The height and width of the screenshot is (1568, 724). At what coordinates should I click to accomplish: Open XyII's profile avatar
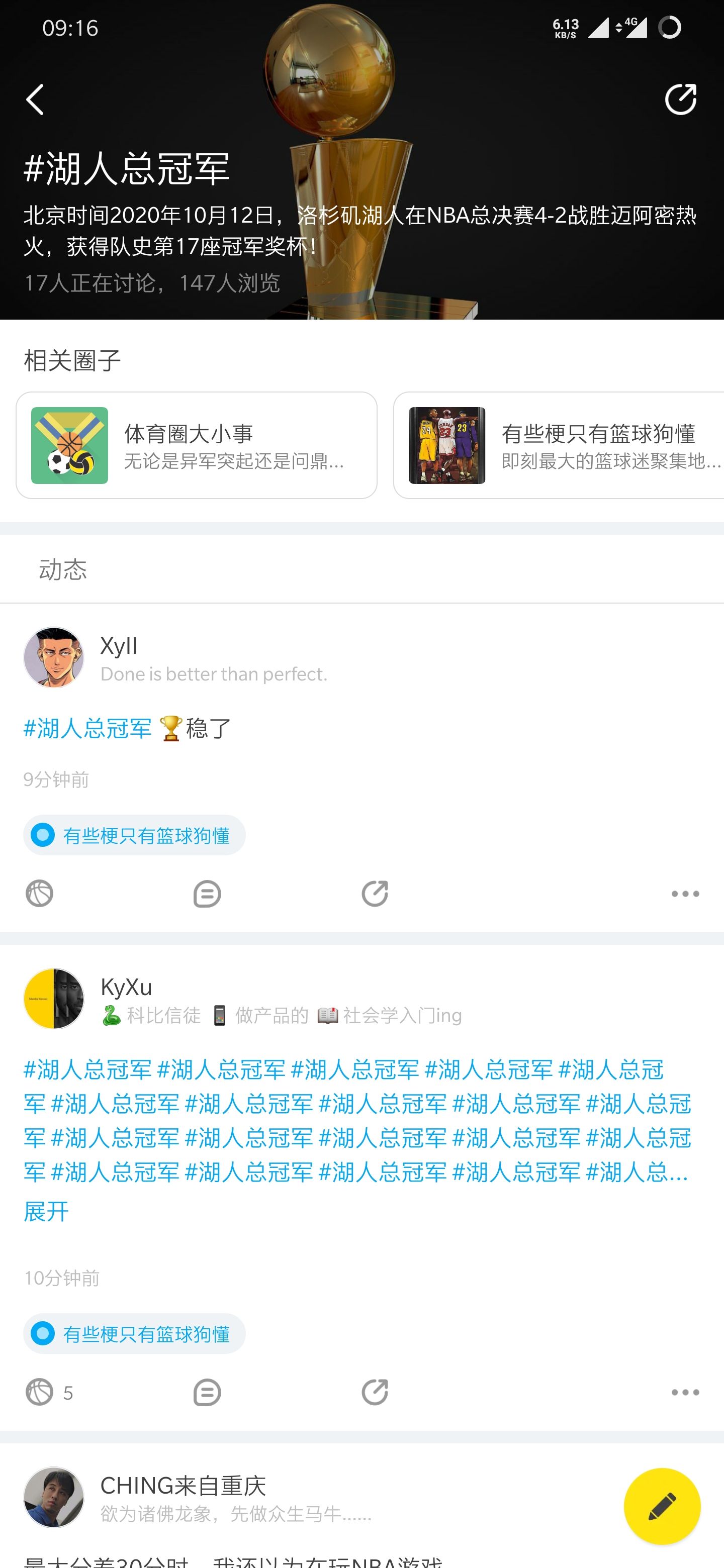click(x=54, y=657)
